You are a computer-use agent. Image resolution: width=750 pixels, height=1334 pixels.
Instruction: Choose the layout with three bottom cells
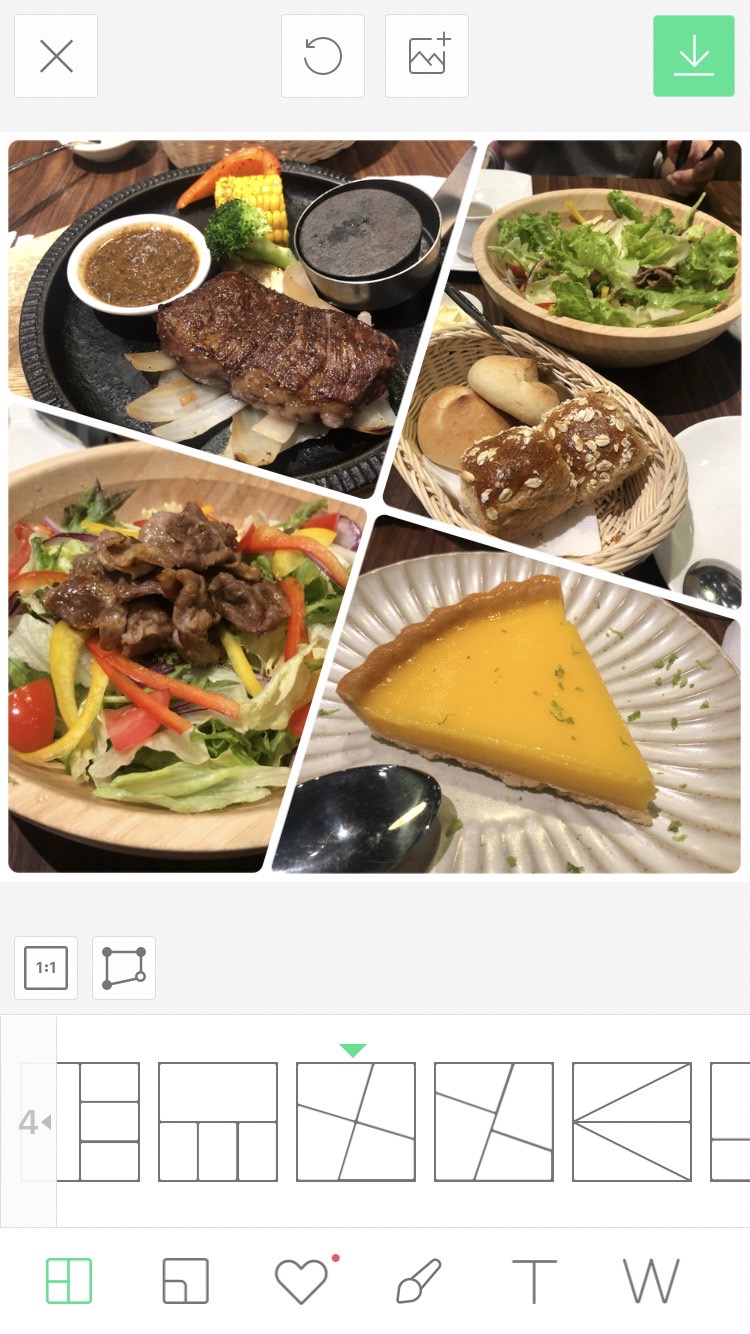(x=218, y=1122)
